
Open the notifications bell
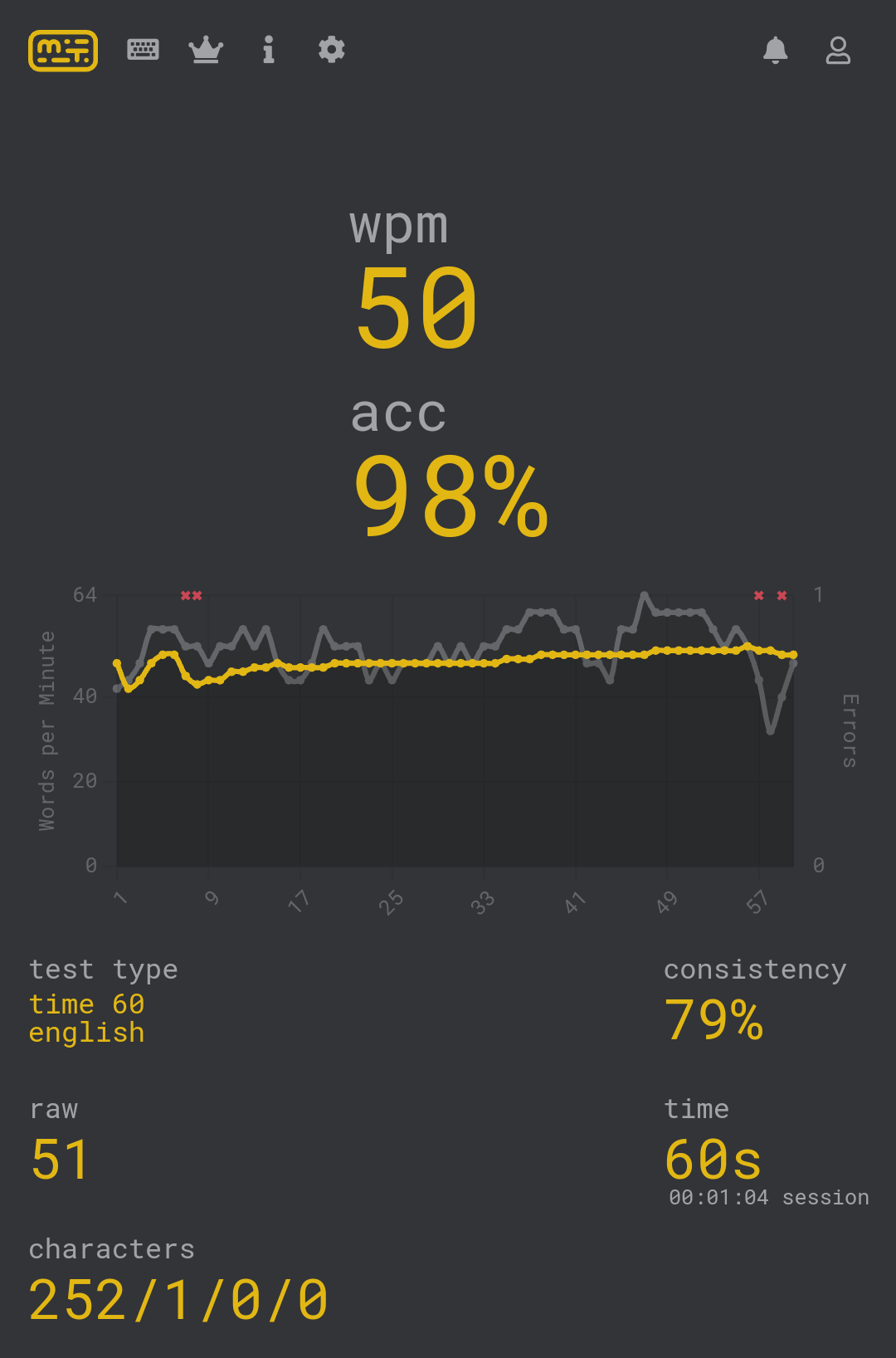click(775, 51)
